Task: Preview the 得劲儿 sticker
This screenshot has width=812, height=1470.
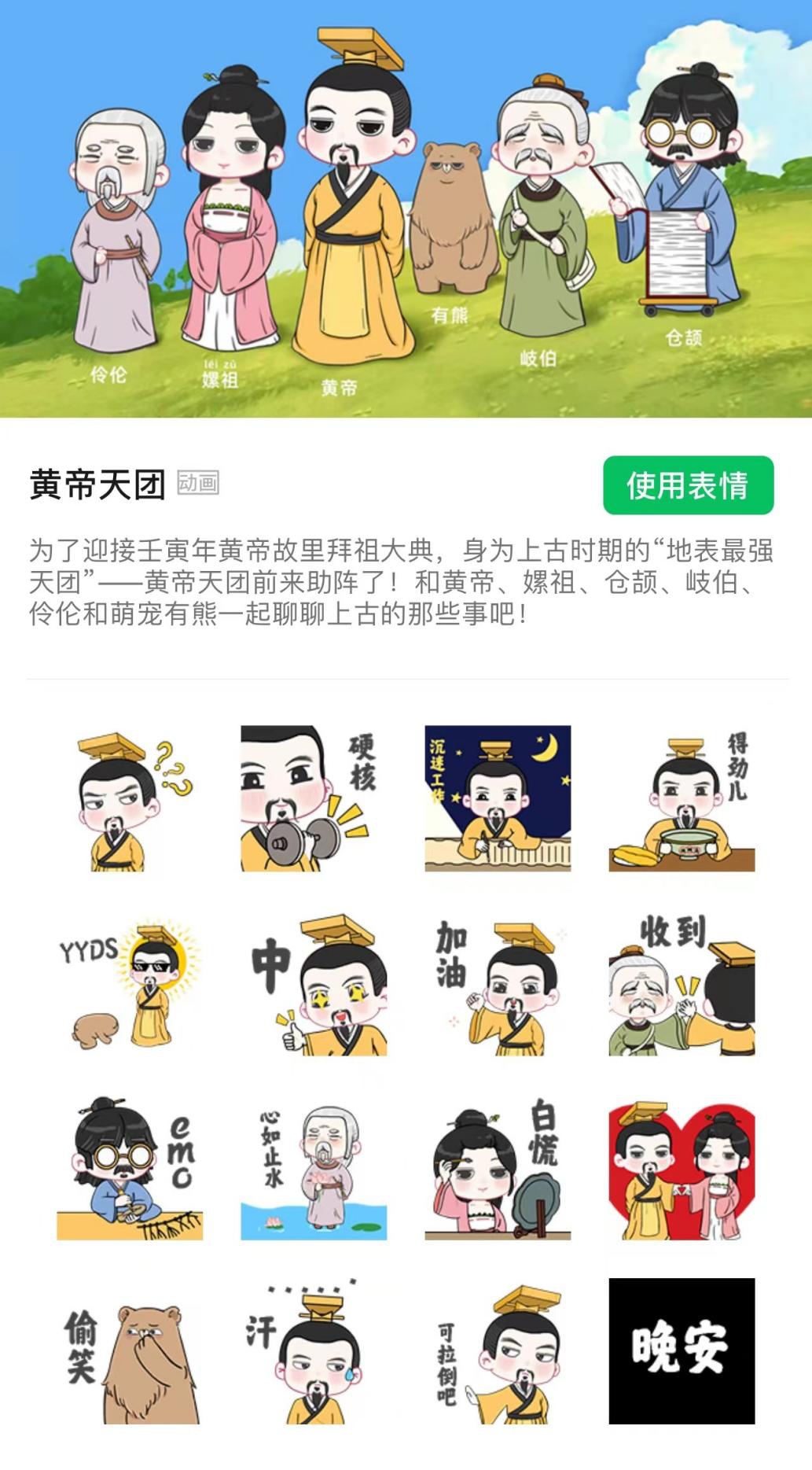Action: pos(682,798)
